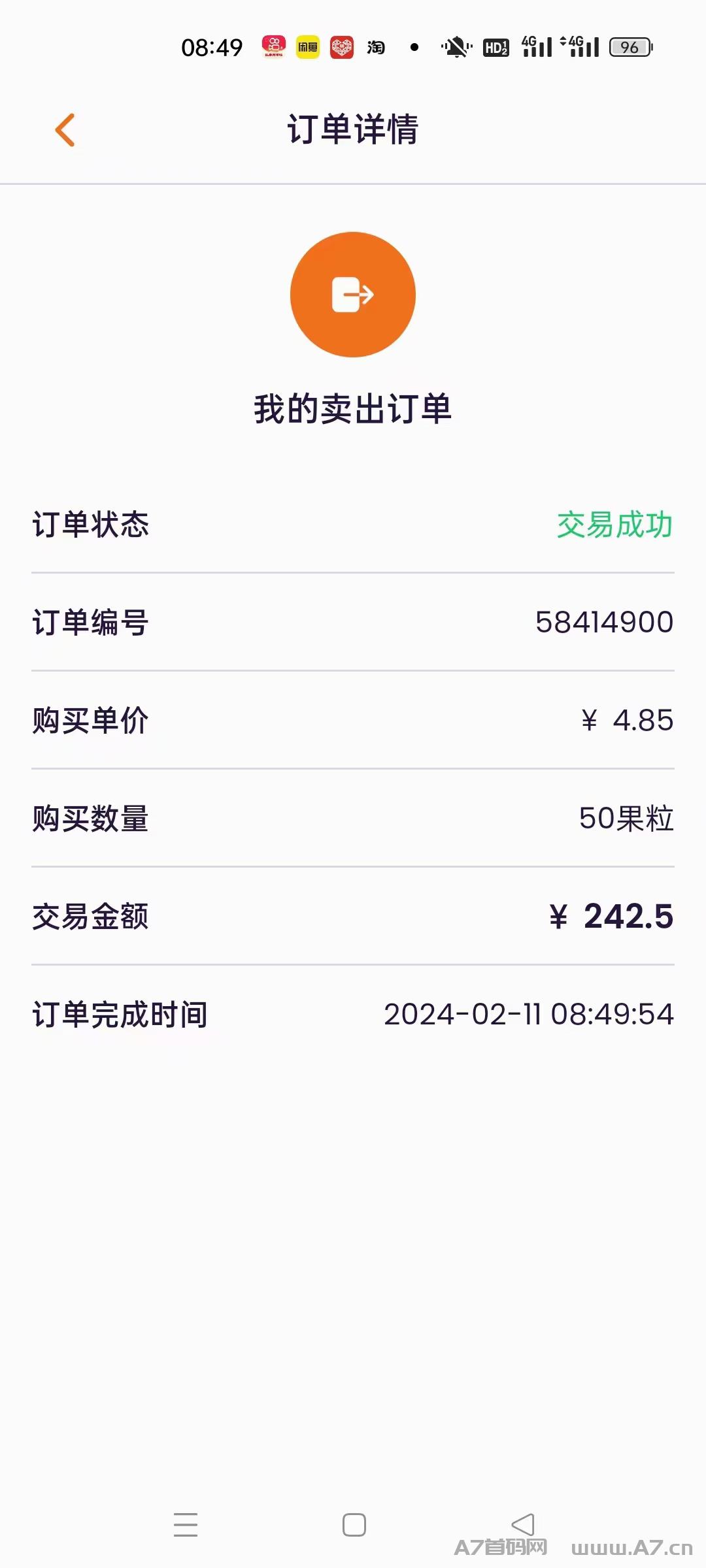This screenshot has width=706, height=1568.
Task: Tap the system back triangle
Action: [x=523, y=1525]
